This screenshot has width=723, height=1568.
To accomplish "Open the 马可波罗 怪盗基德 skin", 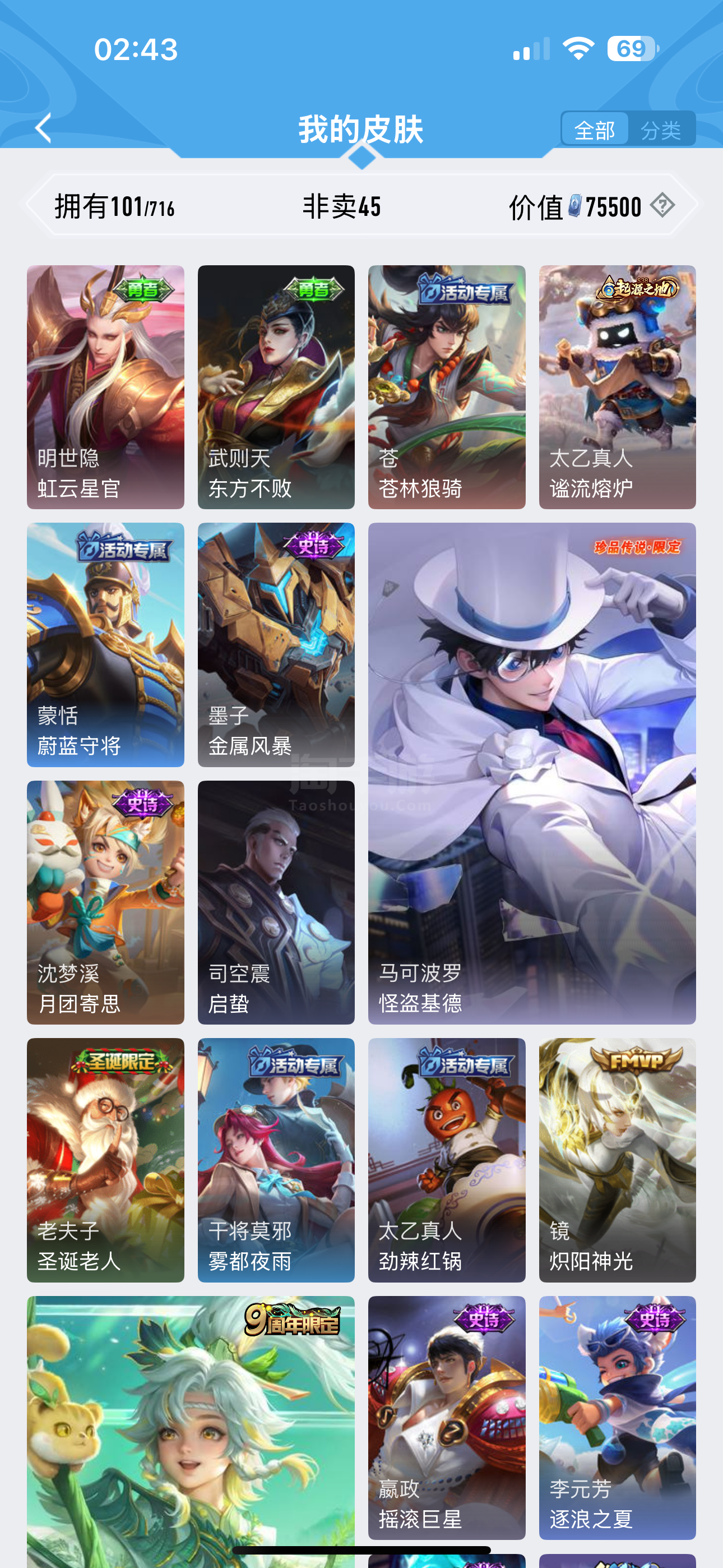I will click(x=532, y=774).
